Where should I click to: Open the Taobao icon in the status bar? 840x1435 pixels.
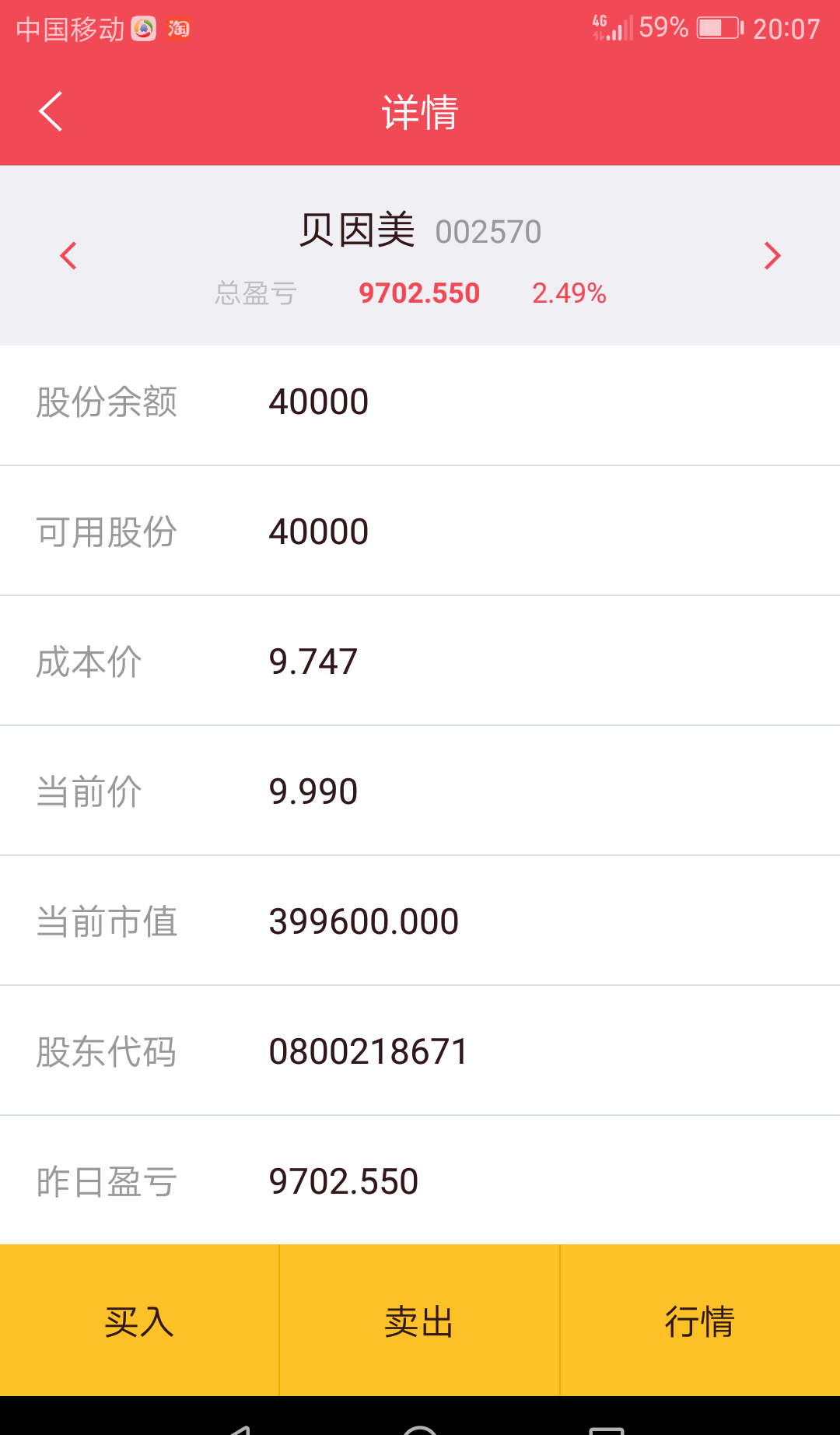click(177, 28)
